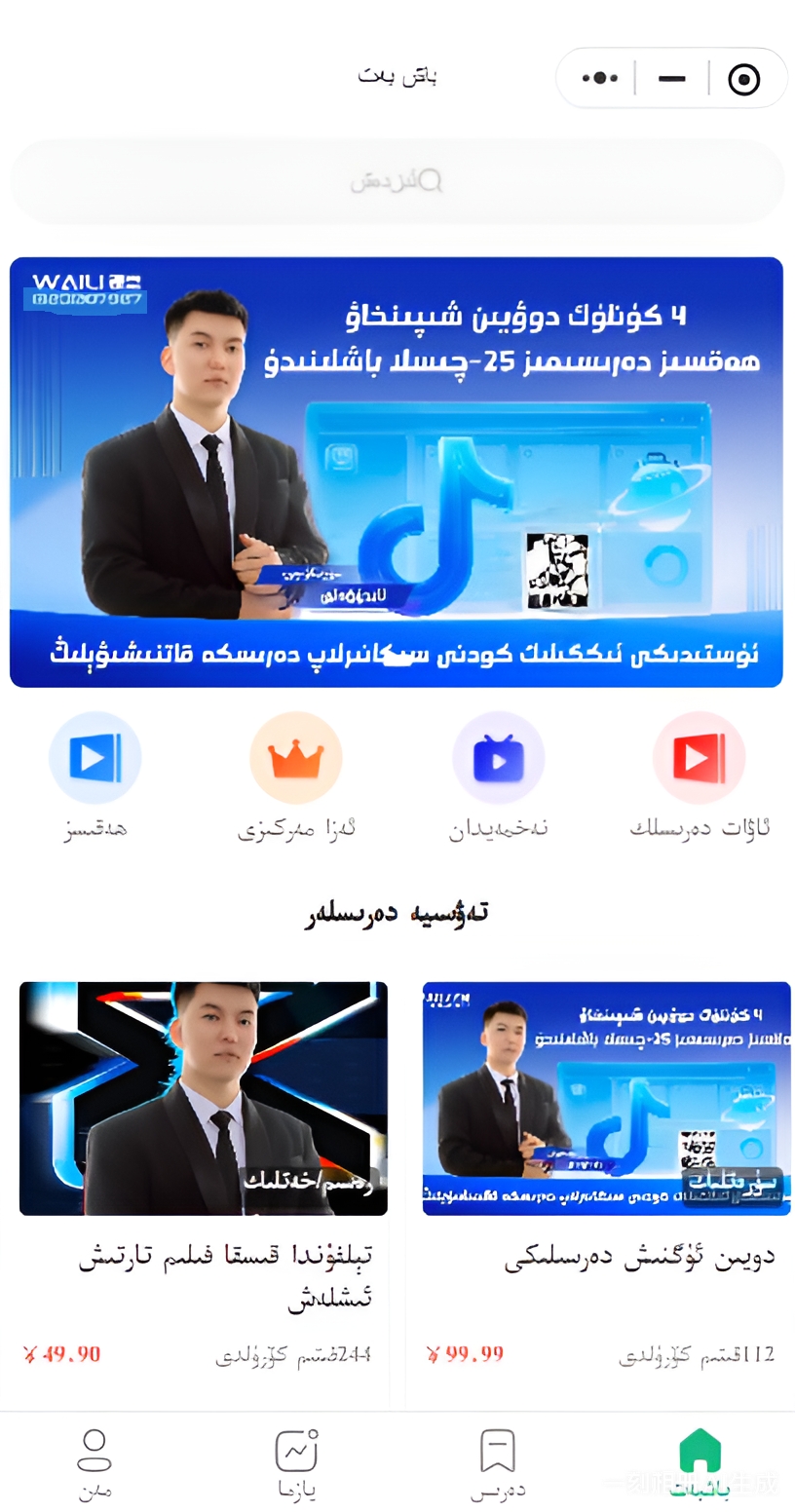Viewport: 795px width, 1512px height.
Task: Open the نەخمەيدان live TV icon
Action: coord(499,757)
